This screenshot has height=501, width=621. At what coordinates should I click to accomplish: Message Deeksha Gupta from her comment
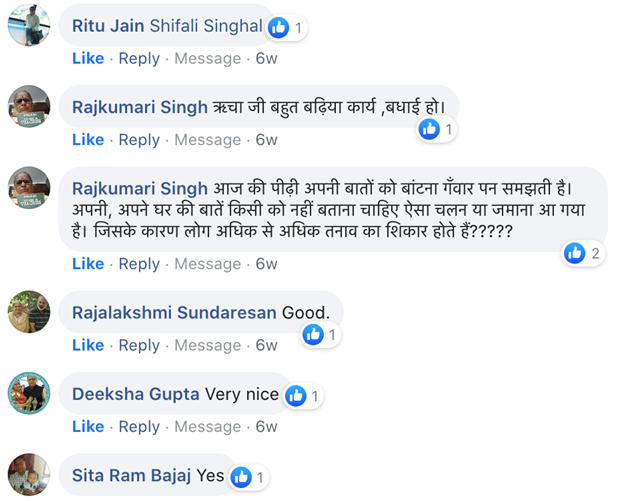(x=208, y=427)
